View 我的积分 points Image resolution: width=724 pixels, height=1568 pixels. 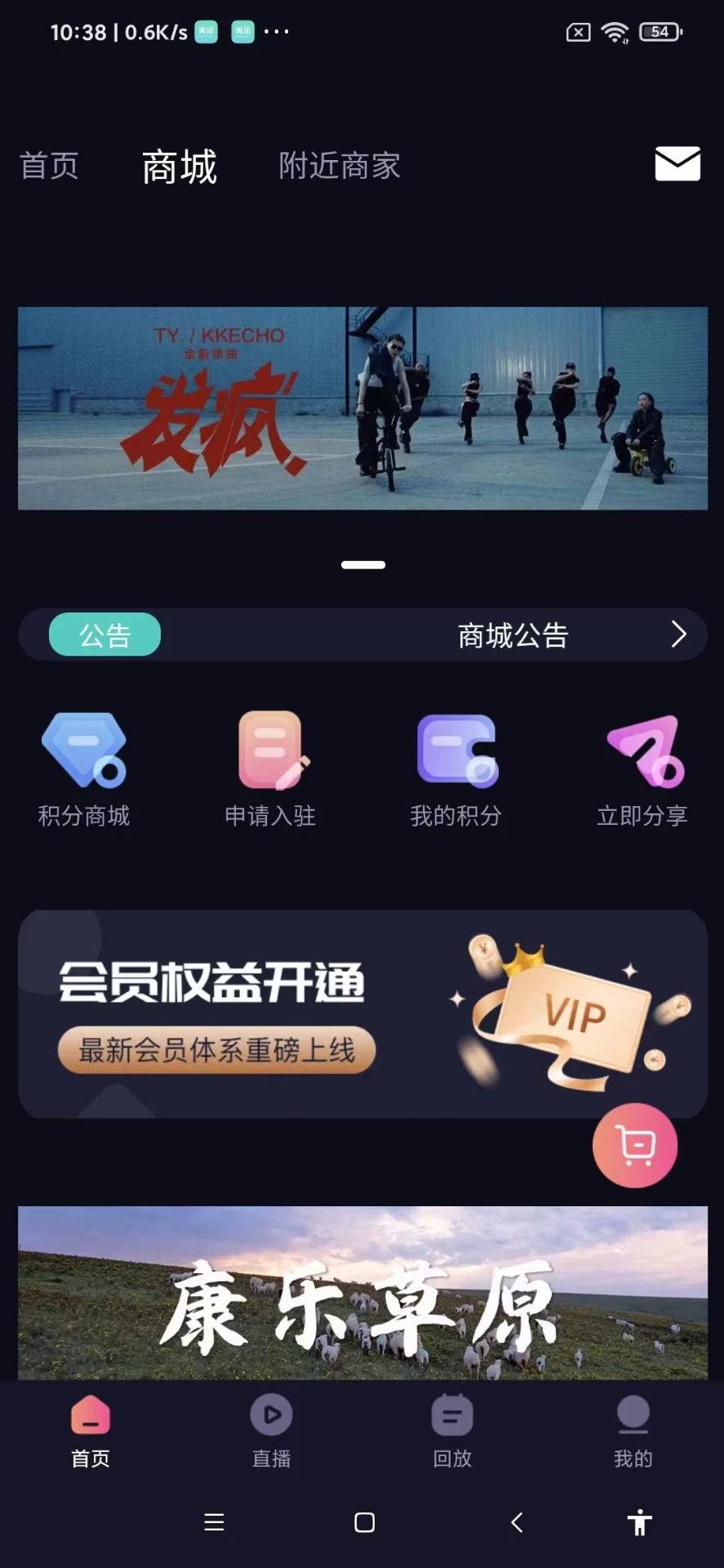[x=456, y=769]
